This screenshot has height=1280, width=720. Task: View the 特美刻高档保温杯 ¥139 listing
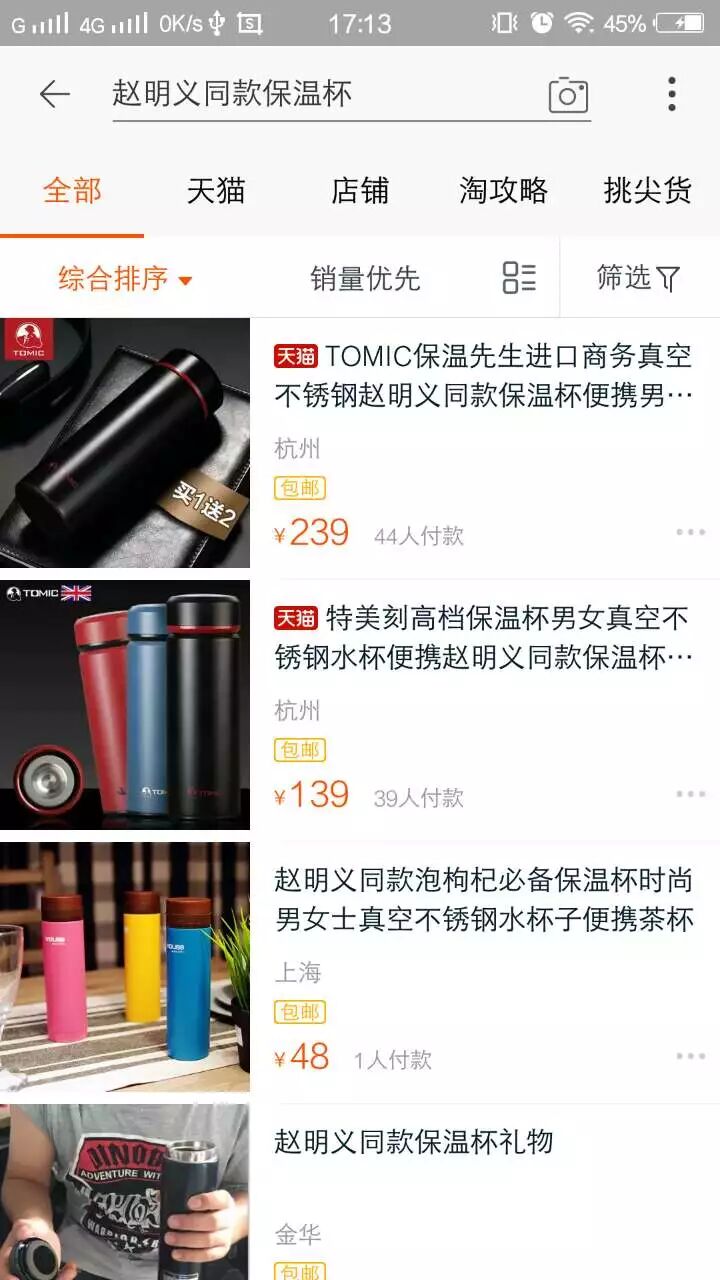pos(483,638)
